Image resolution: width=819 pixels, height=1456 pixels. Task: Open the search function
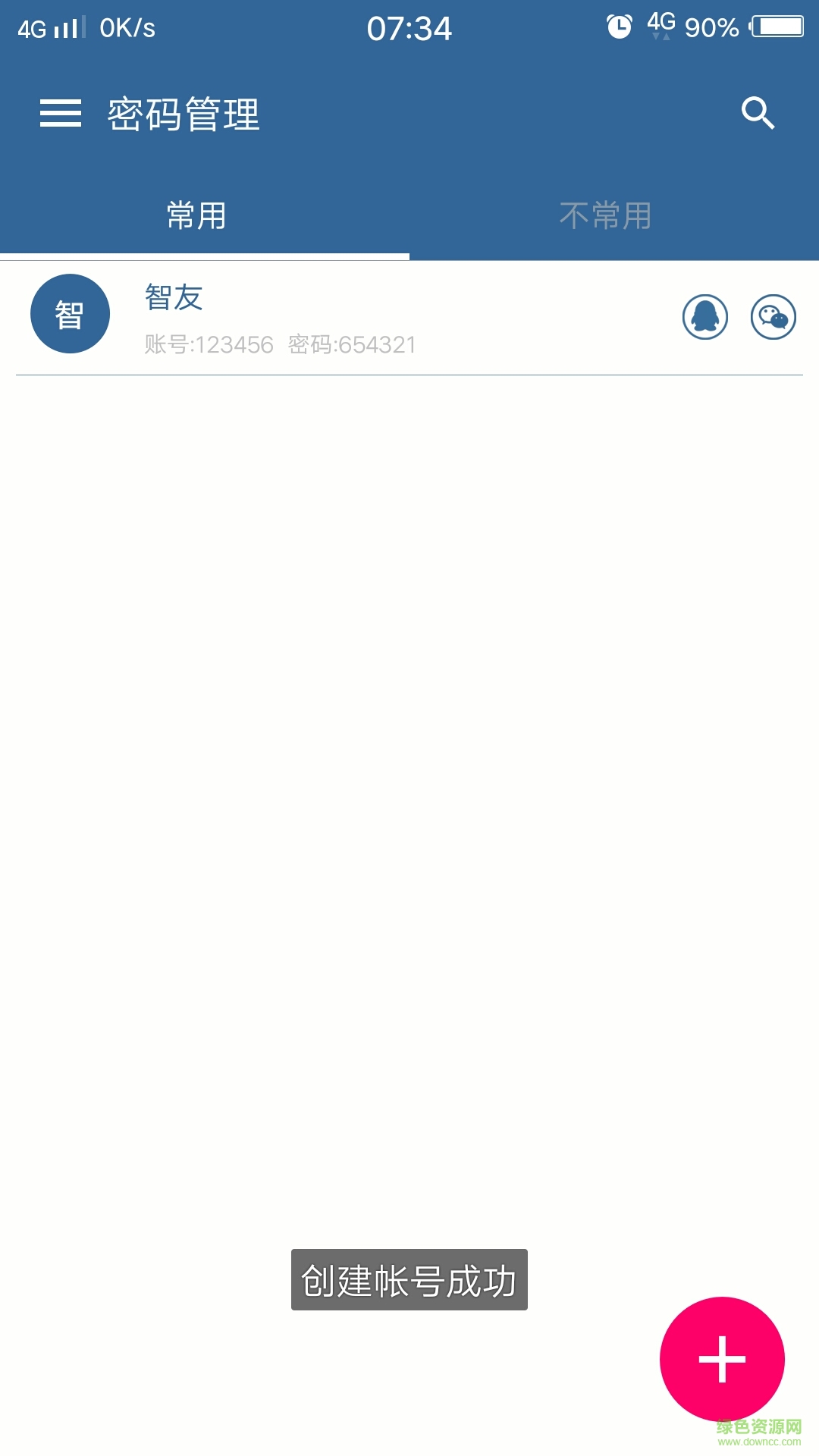[758, 114]
